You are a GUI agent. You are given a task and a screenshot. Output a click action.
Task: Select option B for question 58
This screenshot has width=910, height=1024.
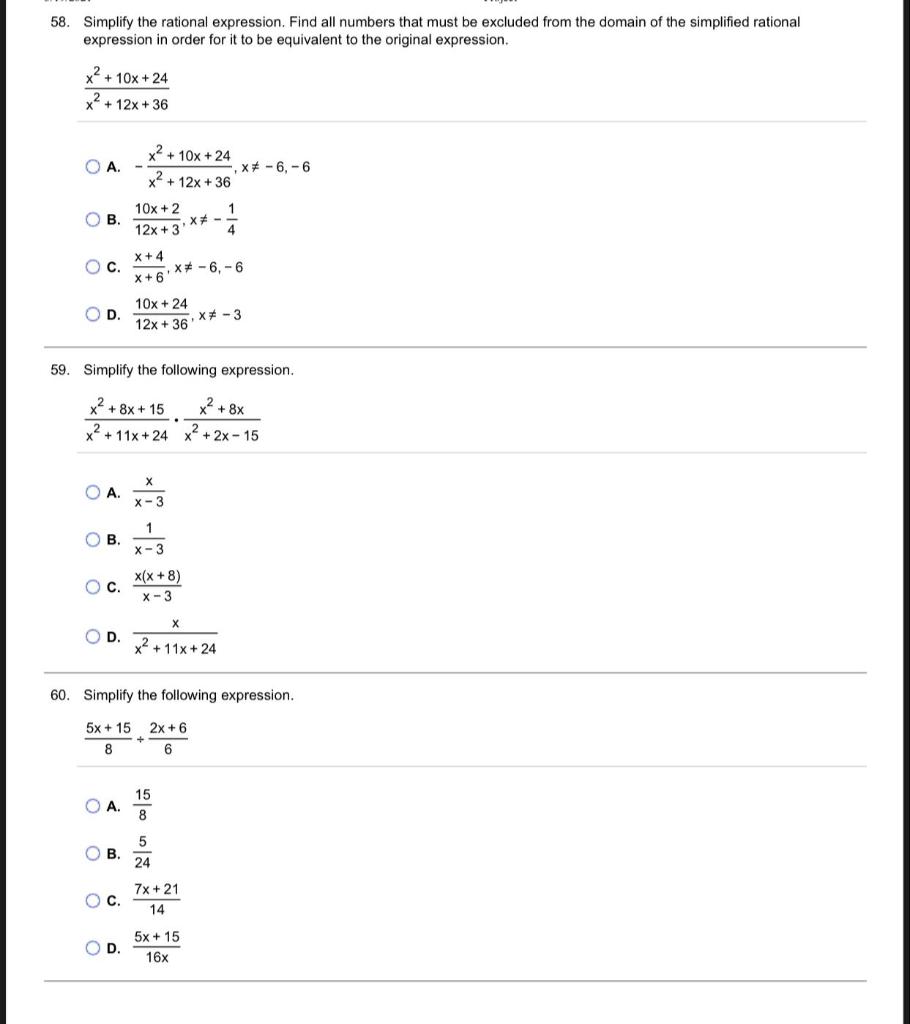click(92, 220)
